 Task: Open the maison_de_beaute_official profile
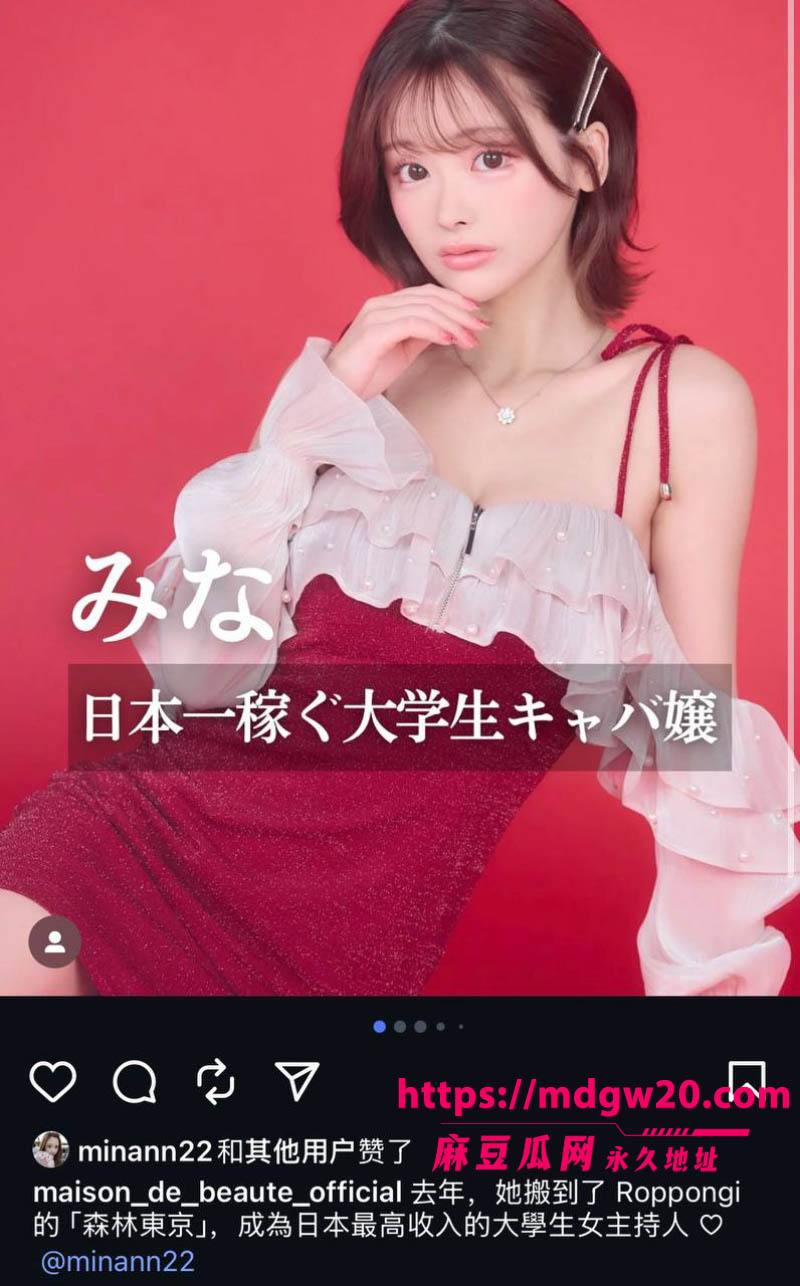click(x=217, y=1192)
